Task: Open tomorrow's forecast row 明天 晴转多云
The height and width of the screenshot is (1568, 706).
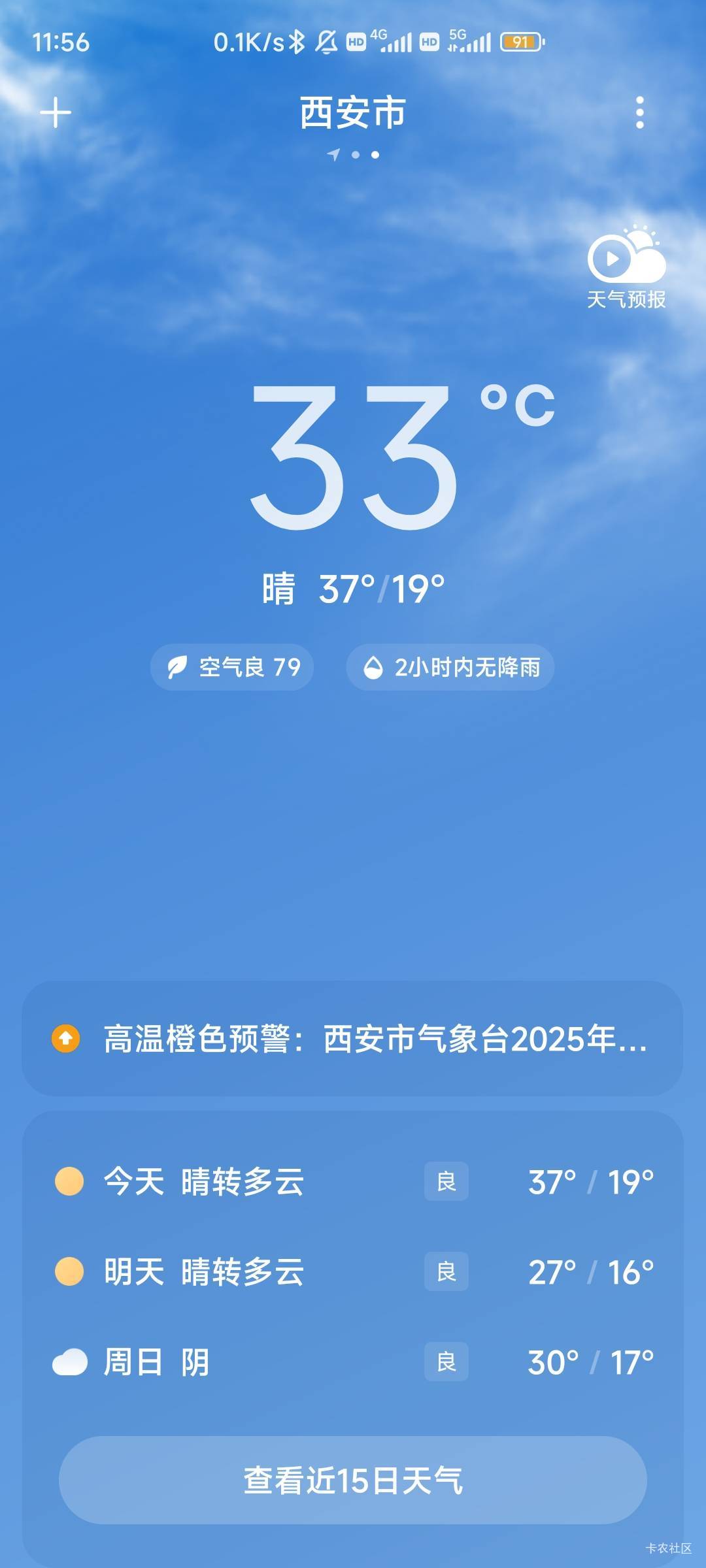Action: click(353, 1271)
